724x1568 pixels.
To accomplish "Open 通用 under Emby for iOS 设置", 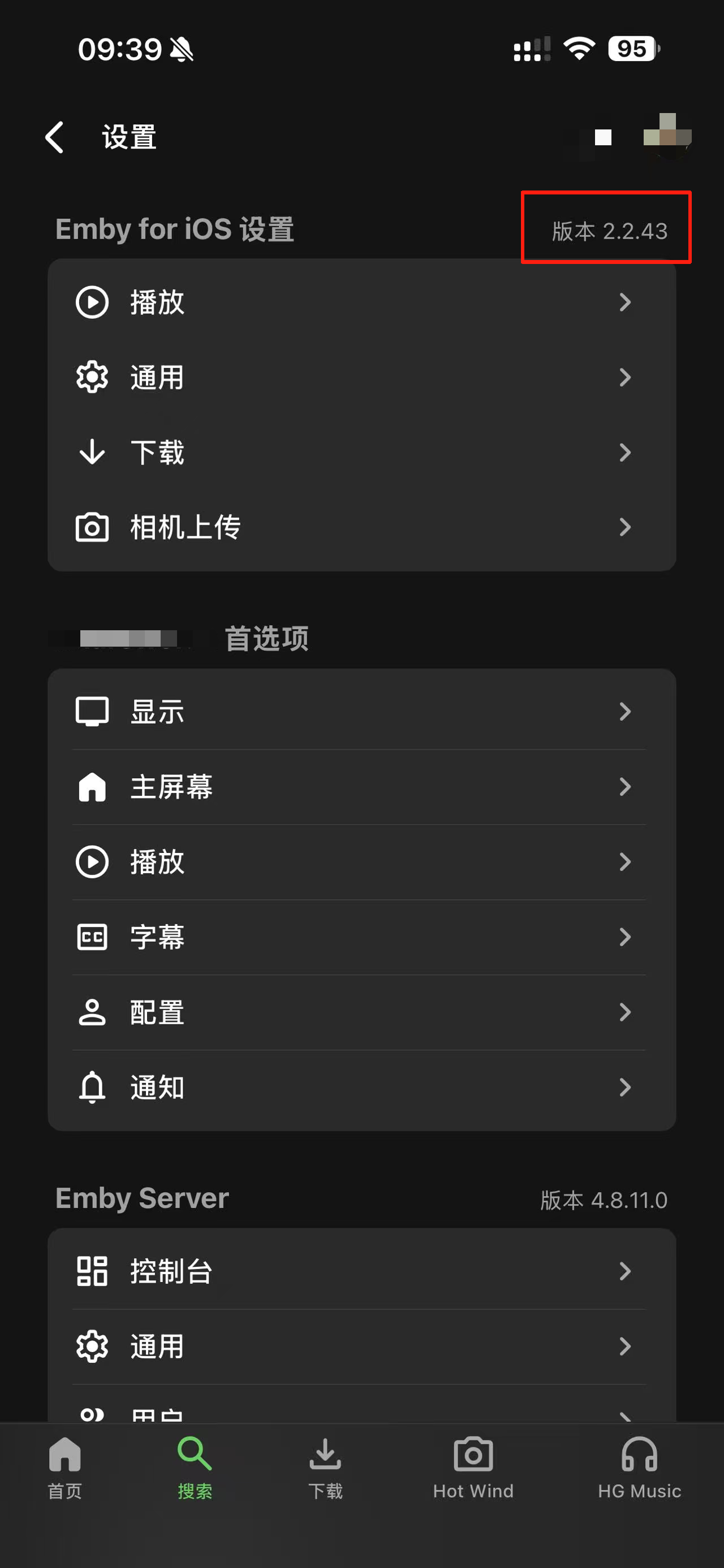I will [x=361, y=378].
